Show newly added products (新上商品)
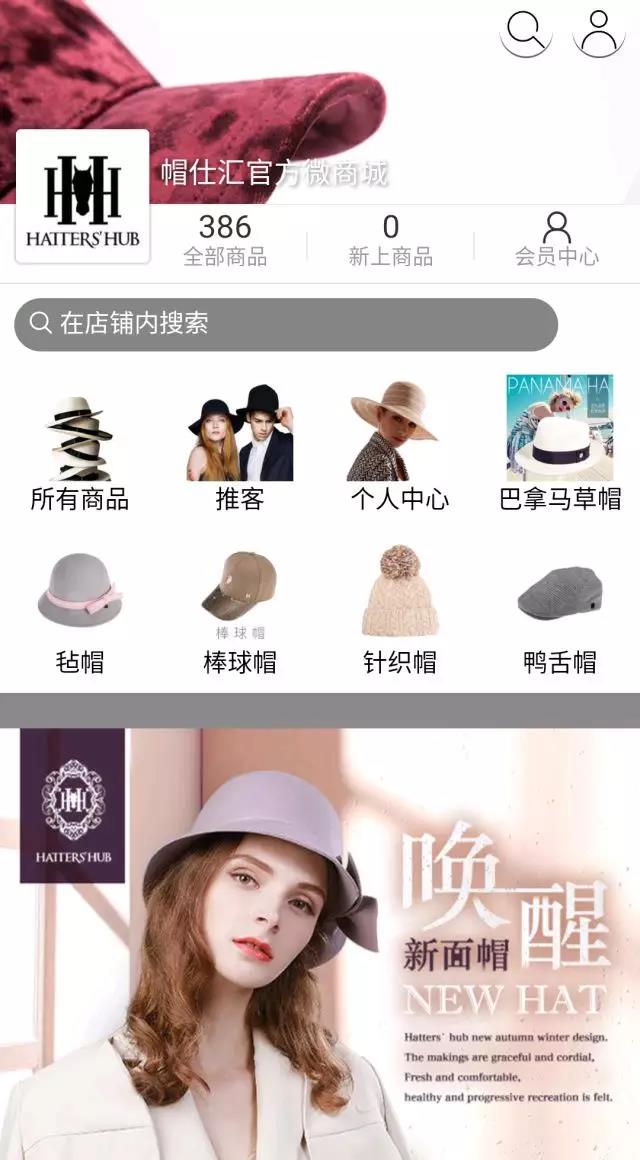The image size is (640, 1160). coord(390,241)
